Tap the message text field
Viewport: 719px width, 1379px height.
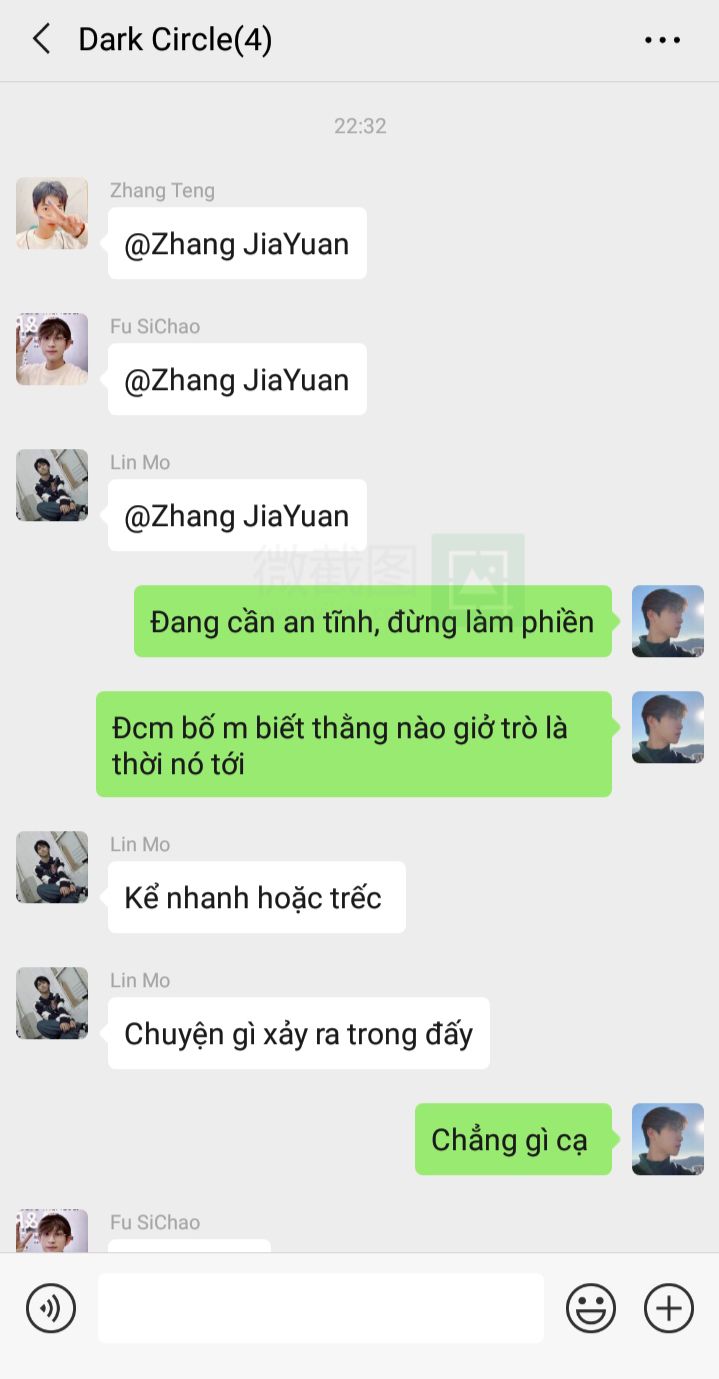pyautogui.click(x=321, y=1308)
